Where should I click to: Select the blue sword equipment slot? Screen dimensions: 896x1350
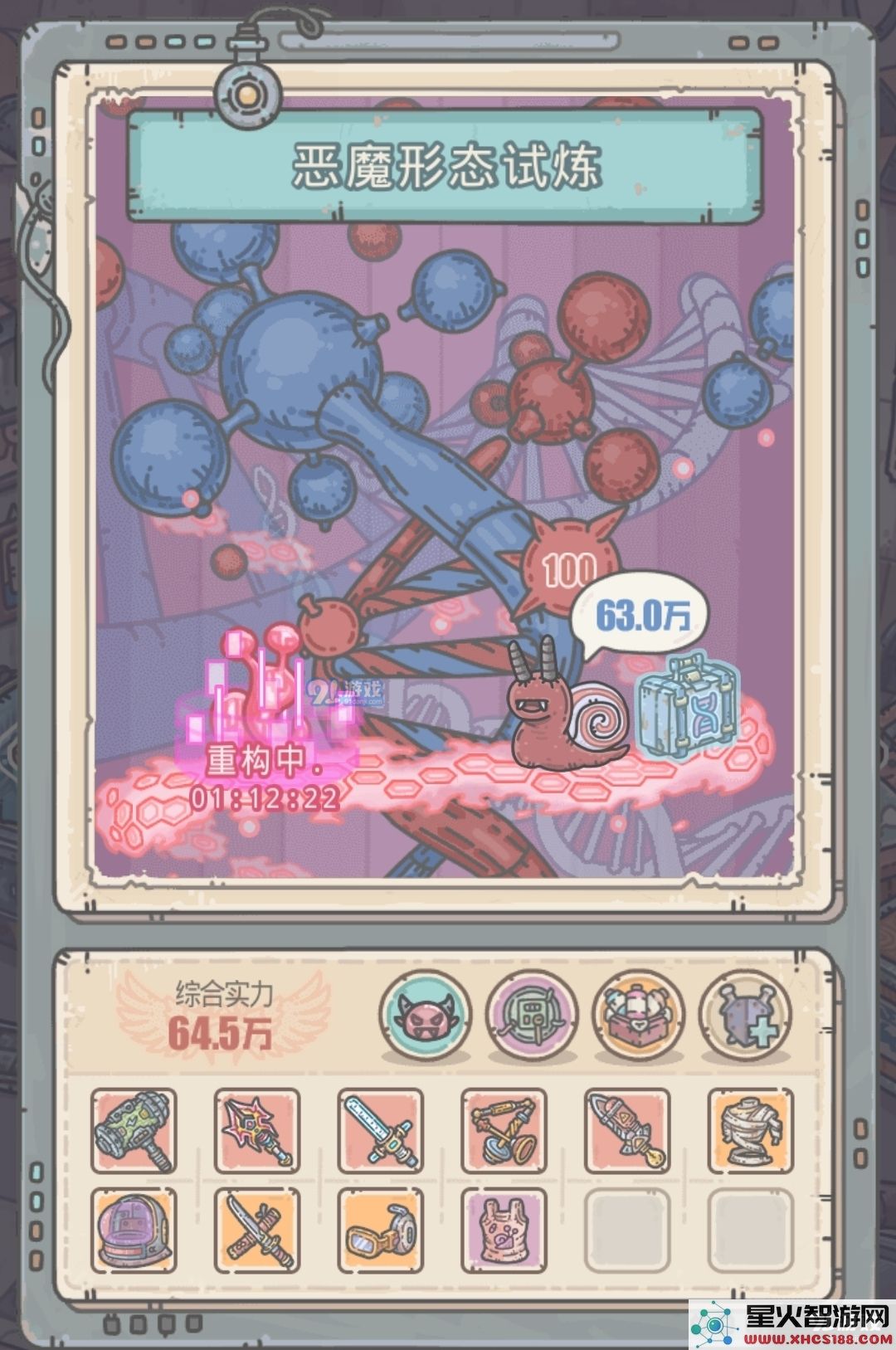pos(380,1130)
